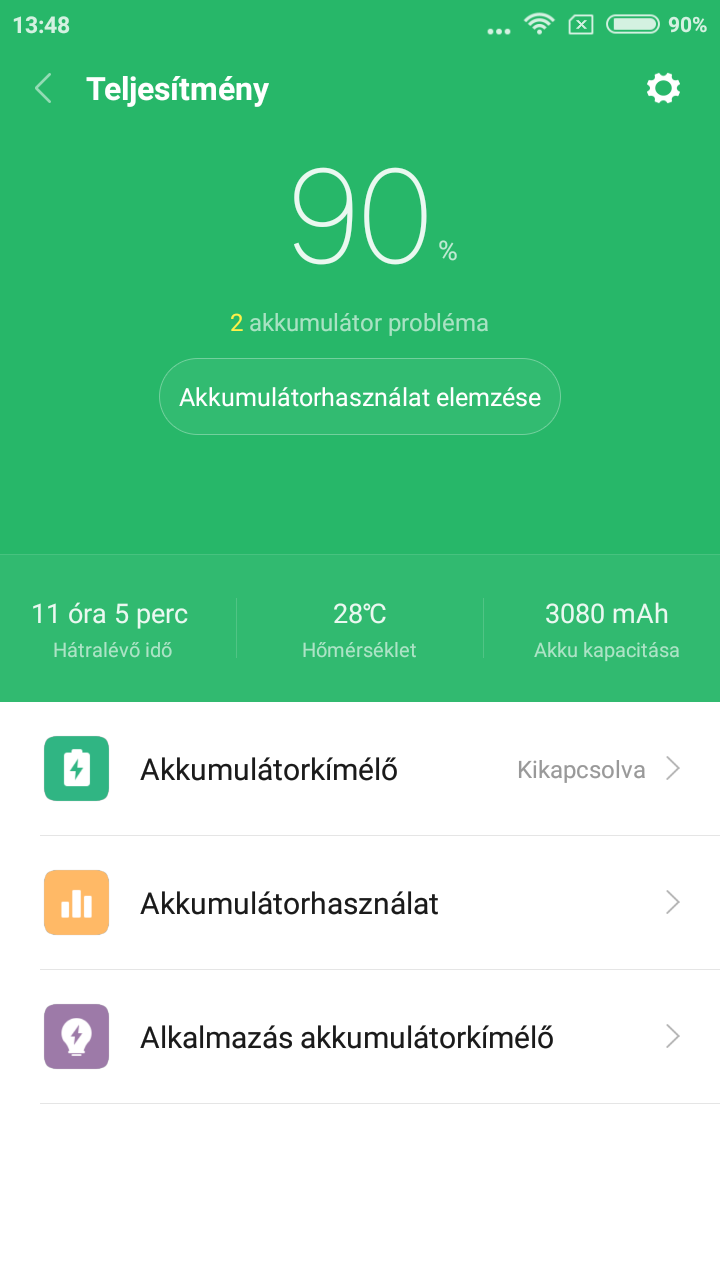Go back from Teljesítmény screen
The image size is (720, 1280).
pyautogui.click(x=43, y=89)
